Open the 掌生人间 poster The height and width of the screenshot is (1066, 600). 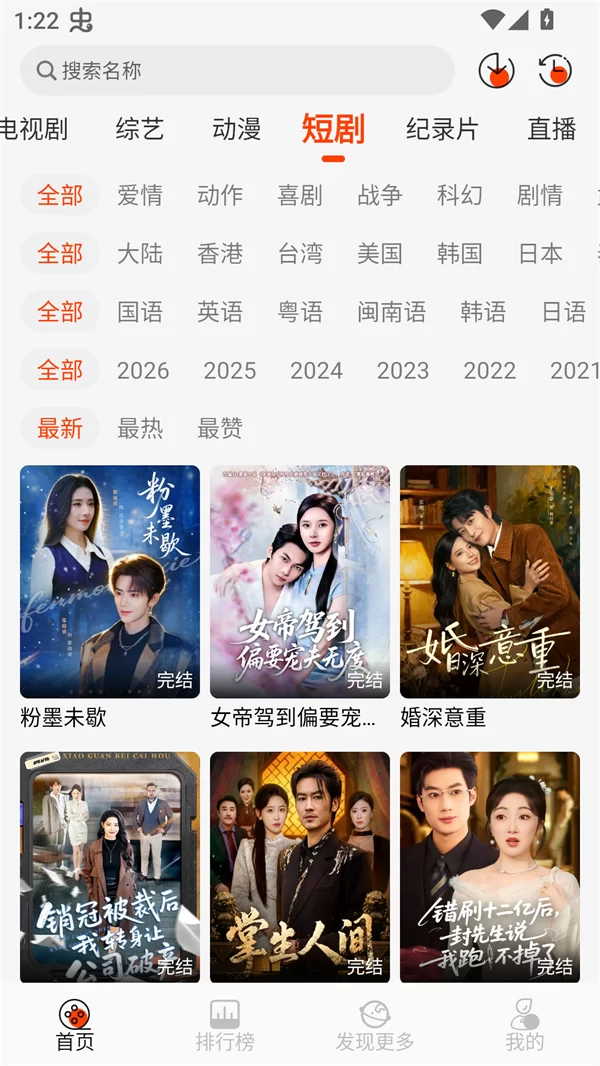click(300, 866)
